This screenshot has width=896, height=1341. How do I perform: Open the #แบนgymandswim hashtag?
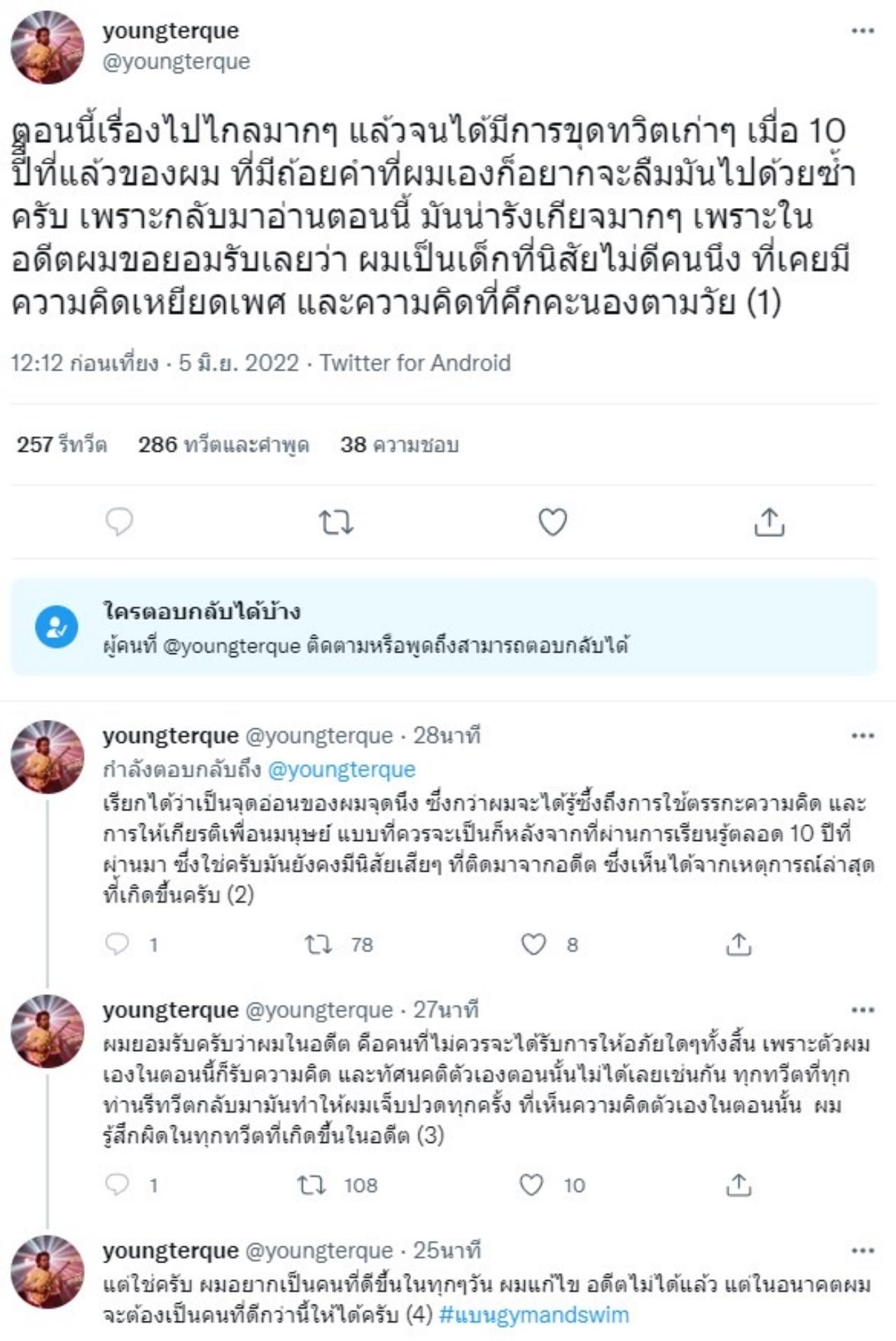coord(533,1315)
